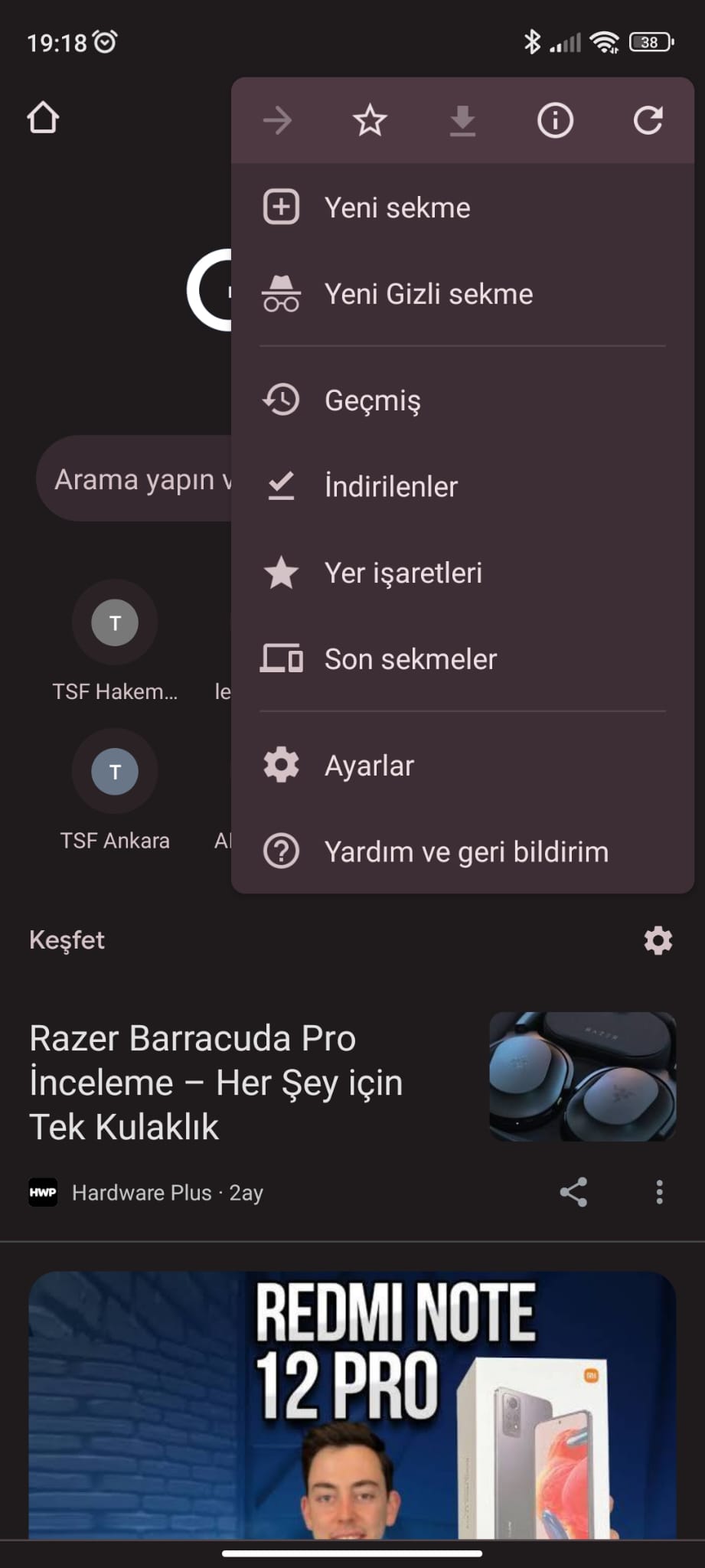Open Yardım ve geri bildirim
This screenshot has height=1568, width=705.
tap(465, 851)
